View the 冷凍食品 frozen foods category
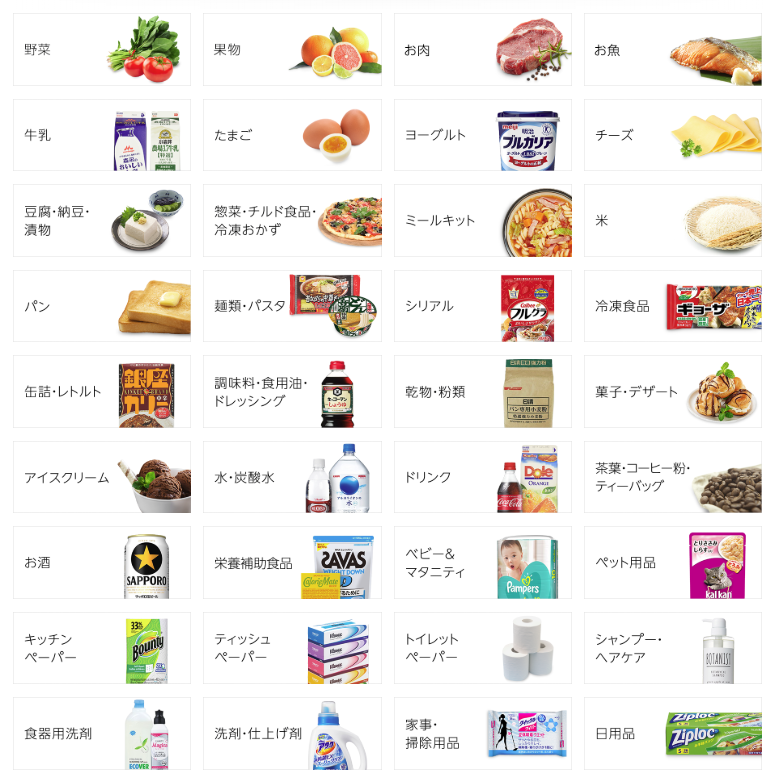Image resolution: width=778 pixels, height=776 pixels. [x=672, y=306]
